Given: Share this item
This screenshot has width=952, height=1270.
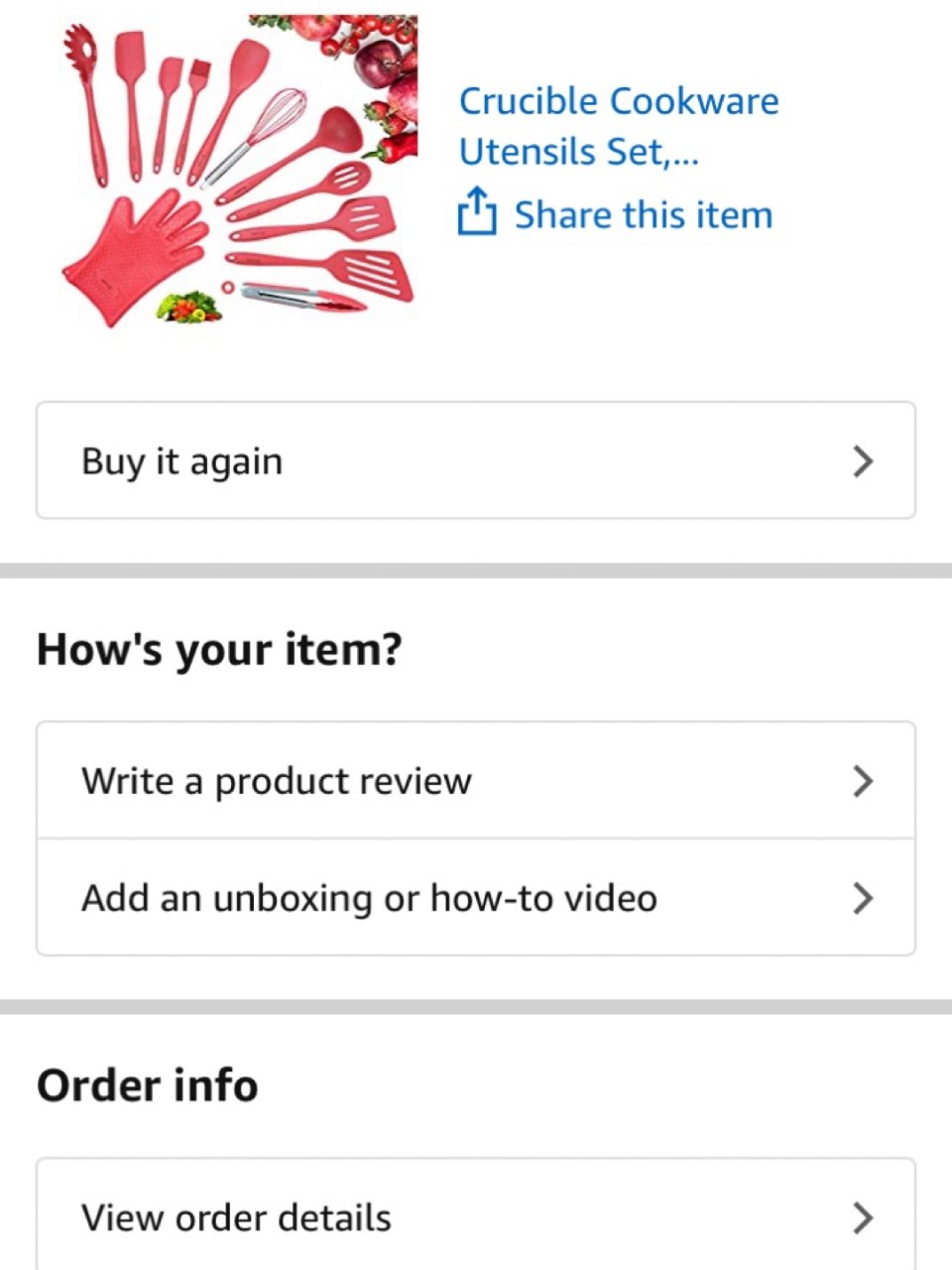Looking at the screenshot, I should click(615, 214).
